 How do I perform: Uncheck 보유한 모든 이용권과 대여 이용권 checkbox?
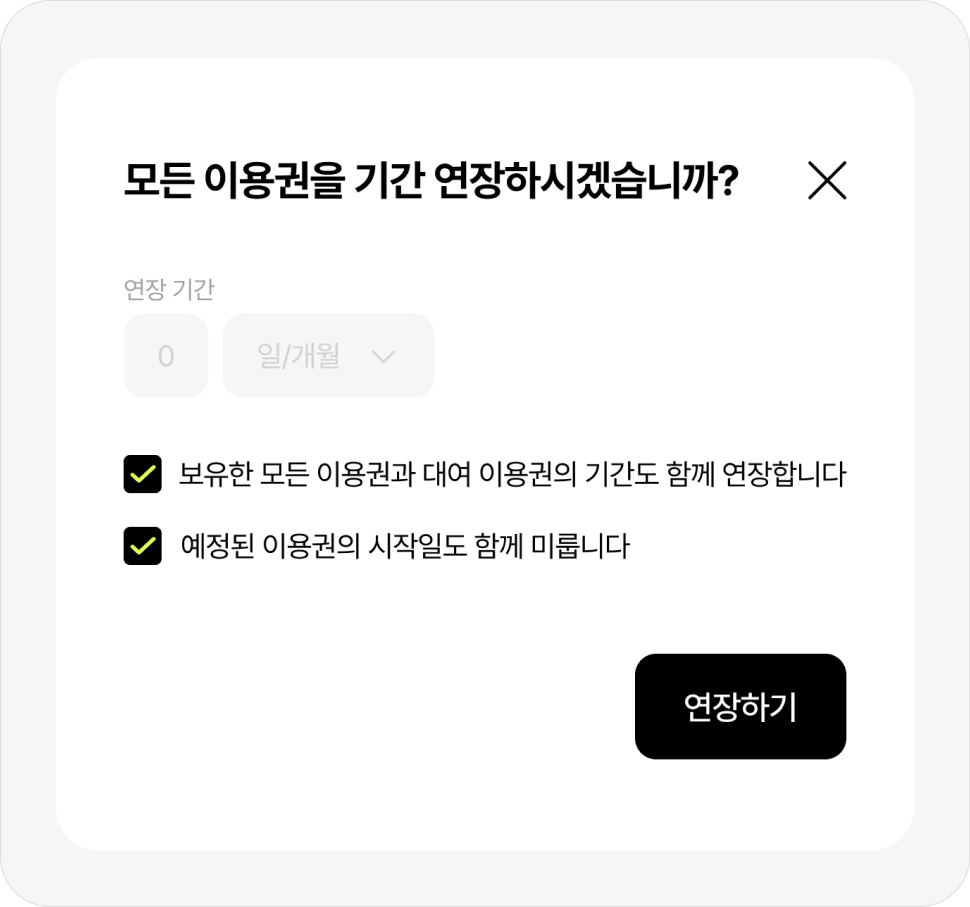point(143,474)
